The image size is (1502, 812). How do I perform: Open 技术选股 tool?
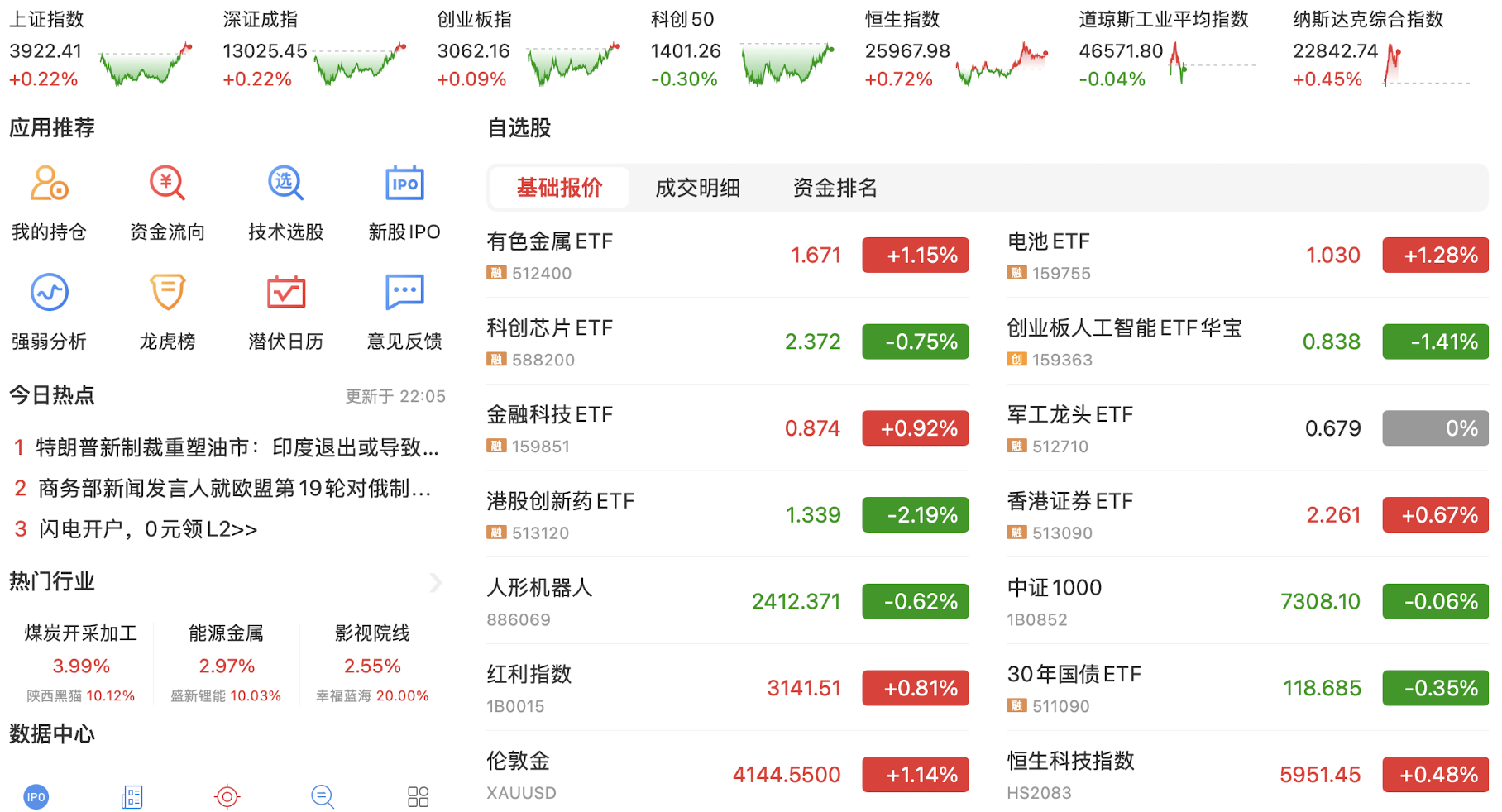(285, 202)
